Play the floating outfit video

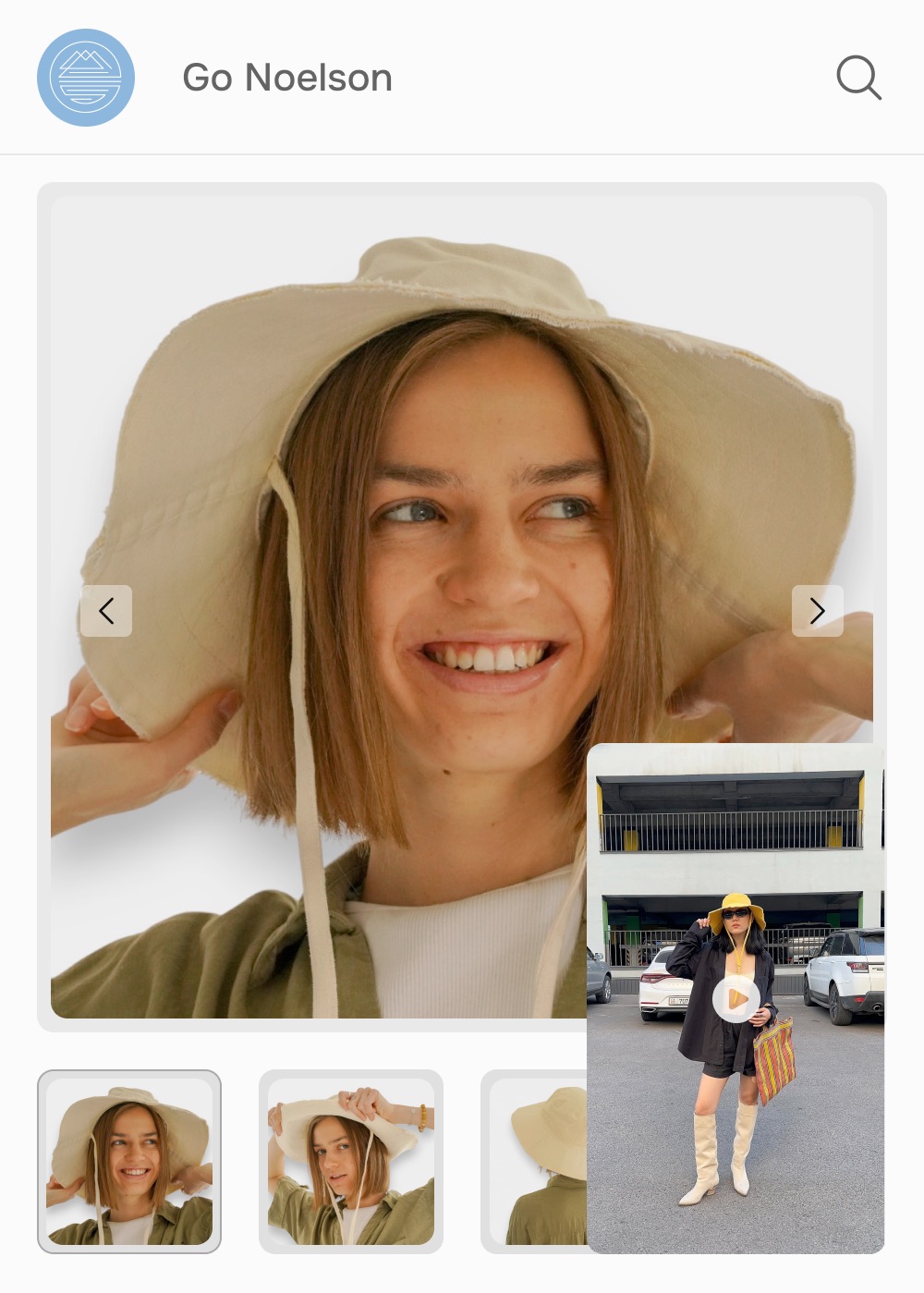[736, 998]
